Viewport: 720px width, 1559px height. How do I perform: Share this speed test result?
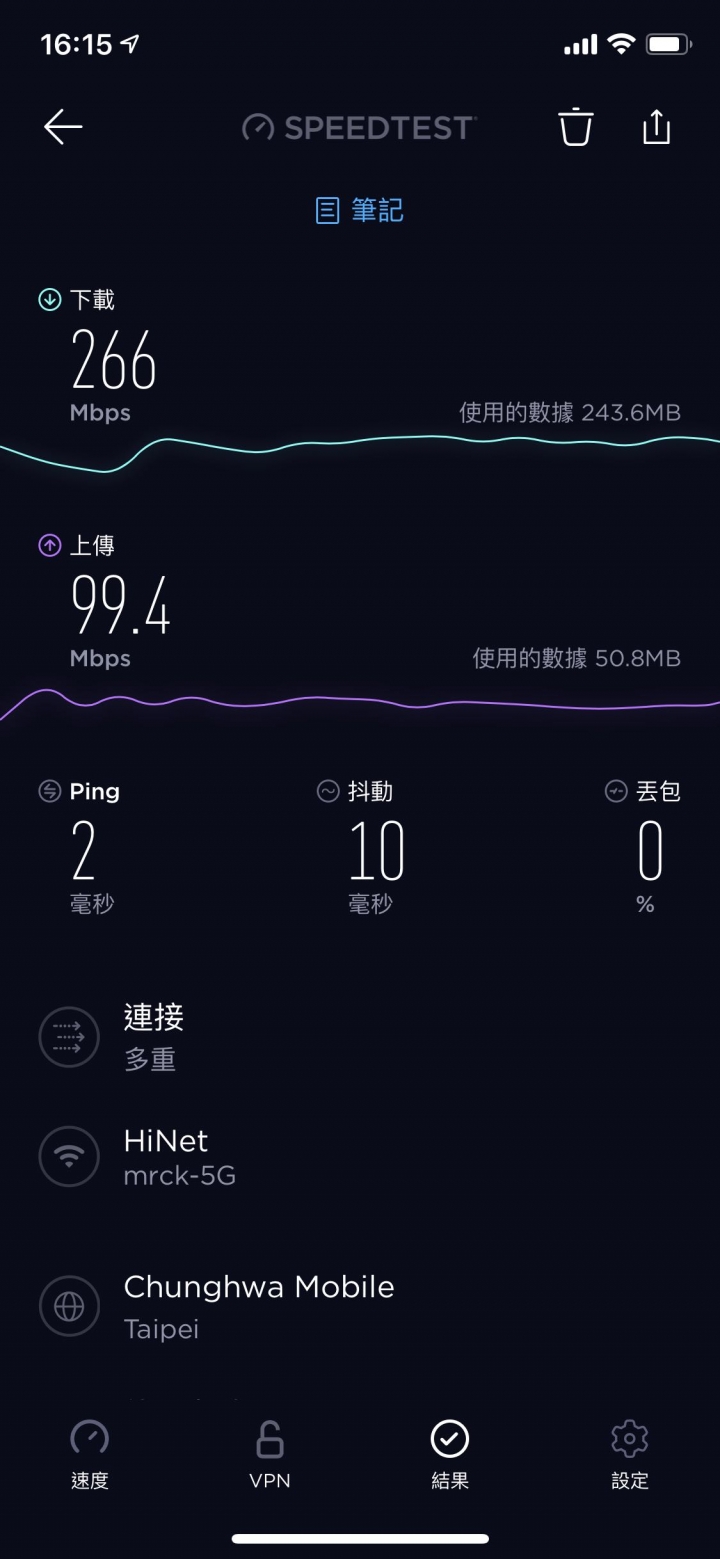click(656, 126)
